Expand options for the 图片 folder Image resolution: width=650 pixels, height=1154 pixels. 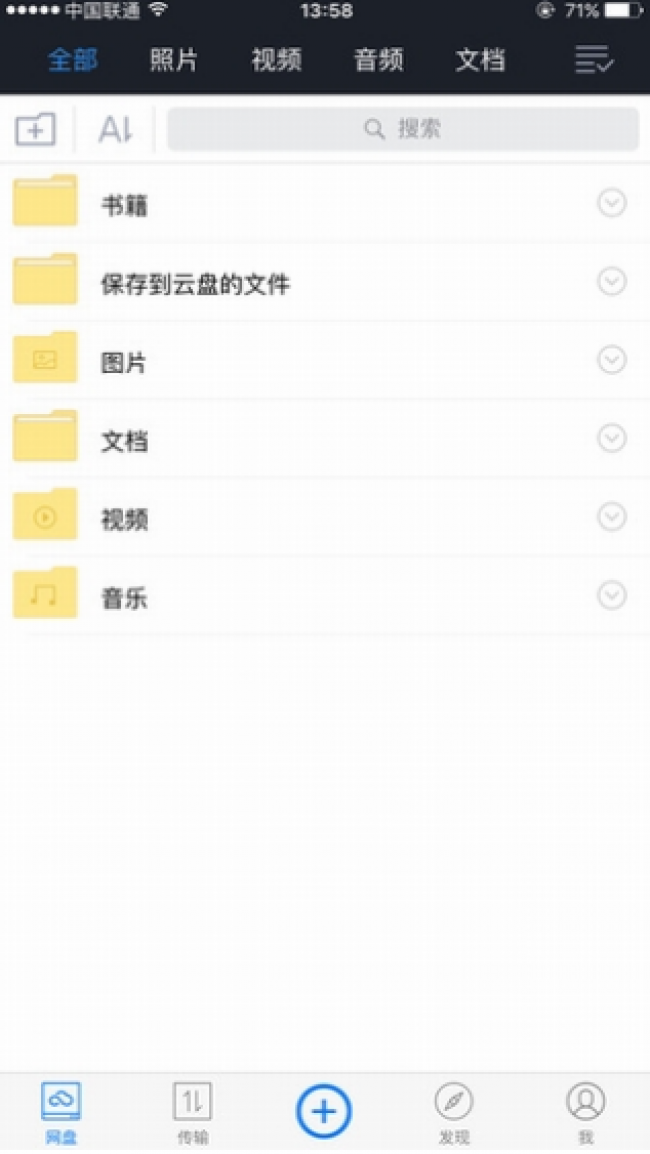point(612,360)
